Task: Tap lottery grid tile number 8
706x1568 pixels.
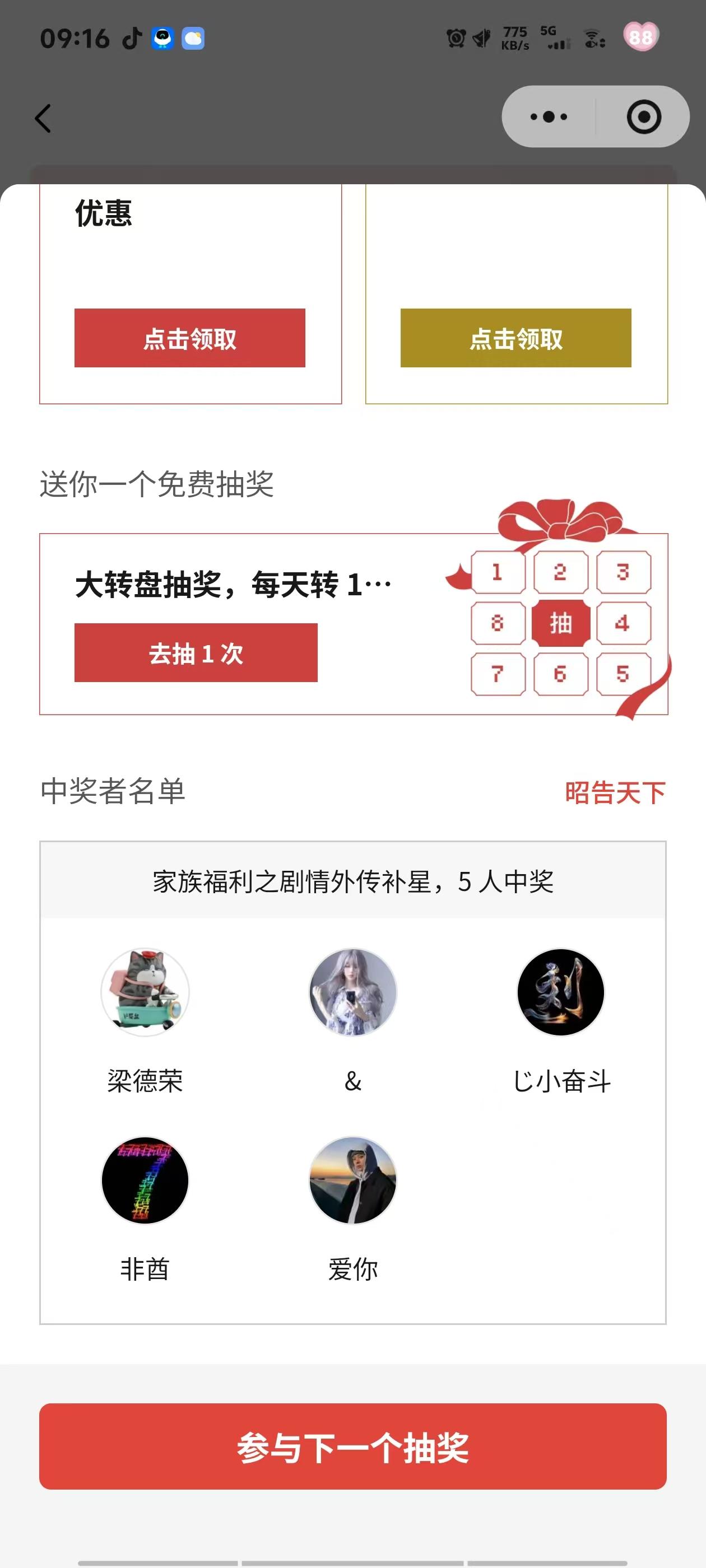Action: coord(497,622)
